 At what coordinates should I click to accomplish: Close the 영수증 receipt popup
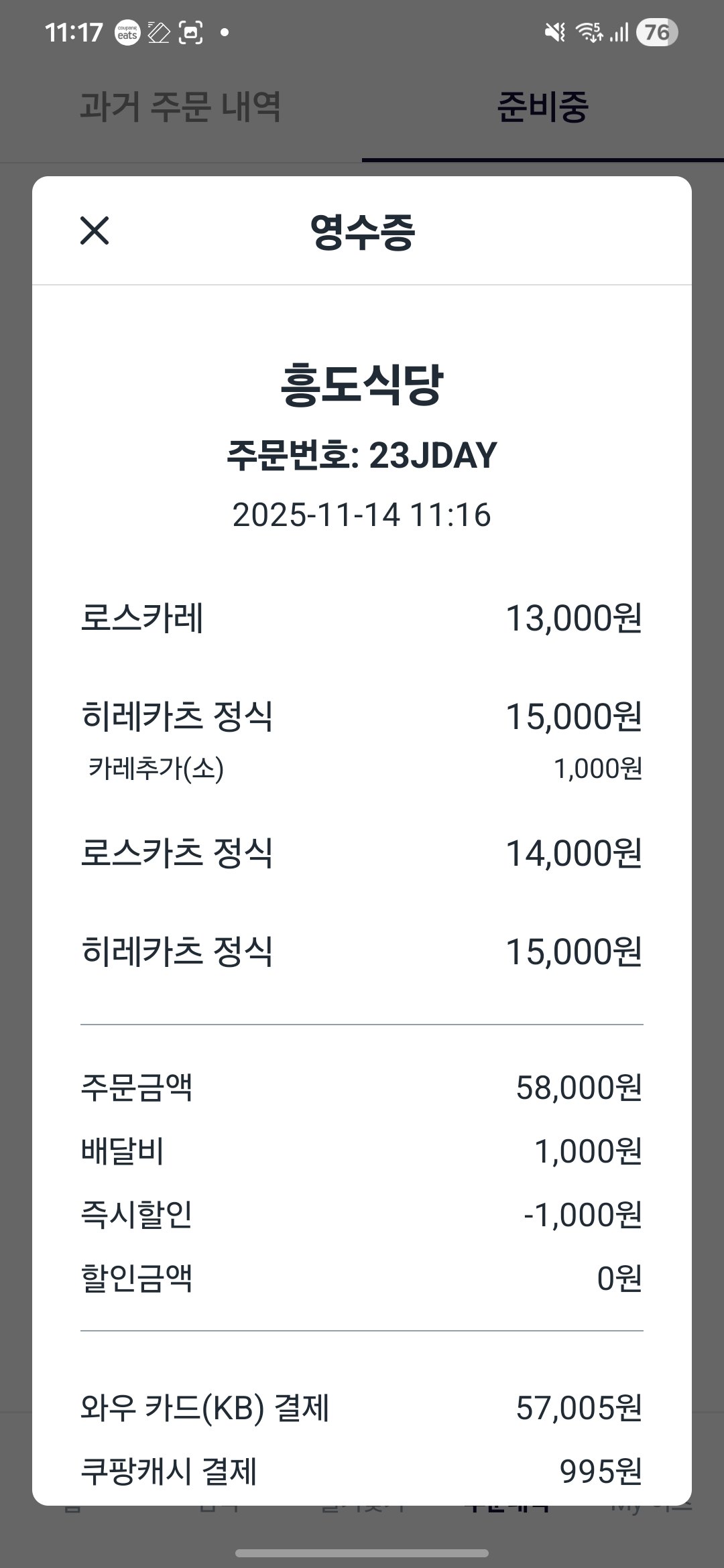95,234
